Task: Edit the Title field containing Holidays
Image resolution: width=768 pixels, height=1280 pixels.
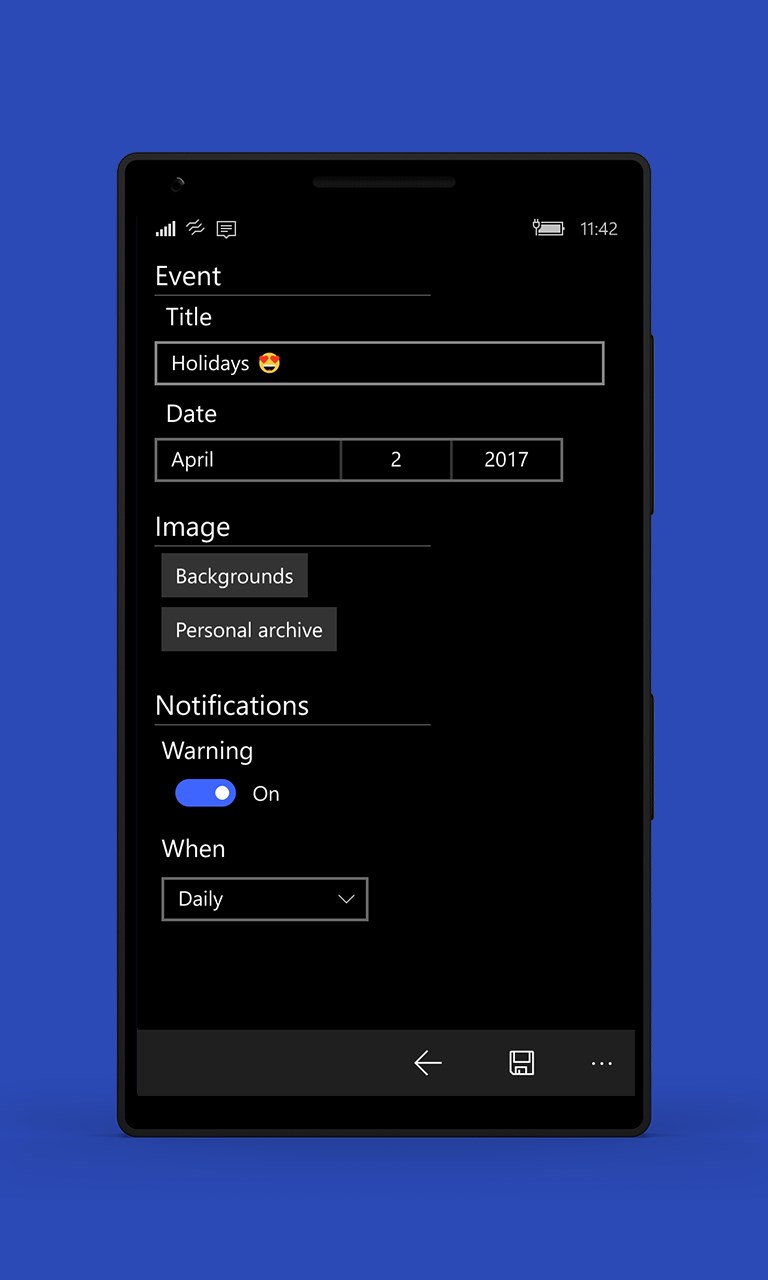Action: coord(379,363)
